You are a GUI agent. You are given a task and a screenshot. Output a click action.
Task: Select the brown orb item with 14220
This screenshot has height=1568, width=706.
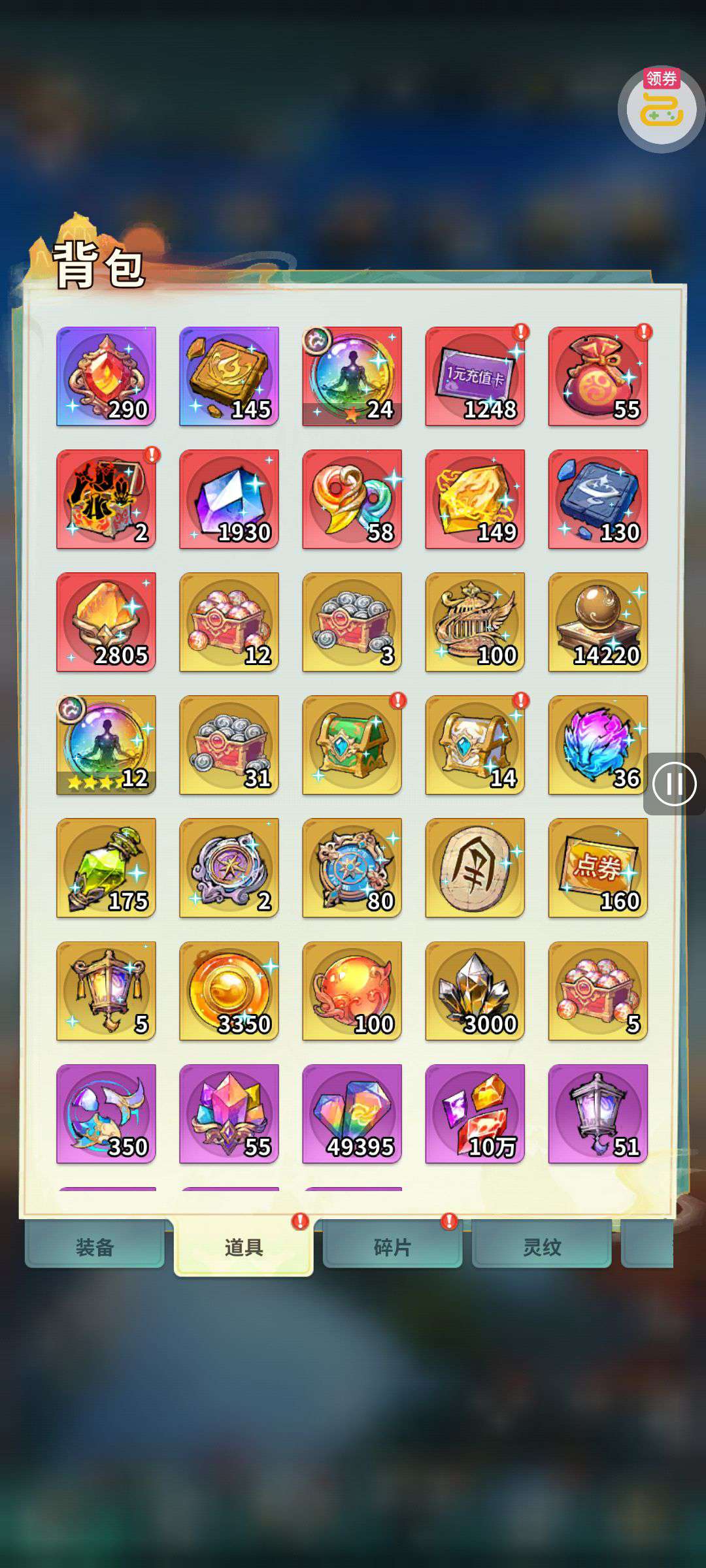597,622
